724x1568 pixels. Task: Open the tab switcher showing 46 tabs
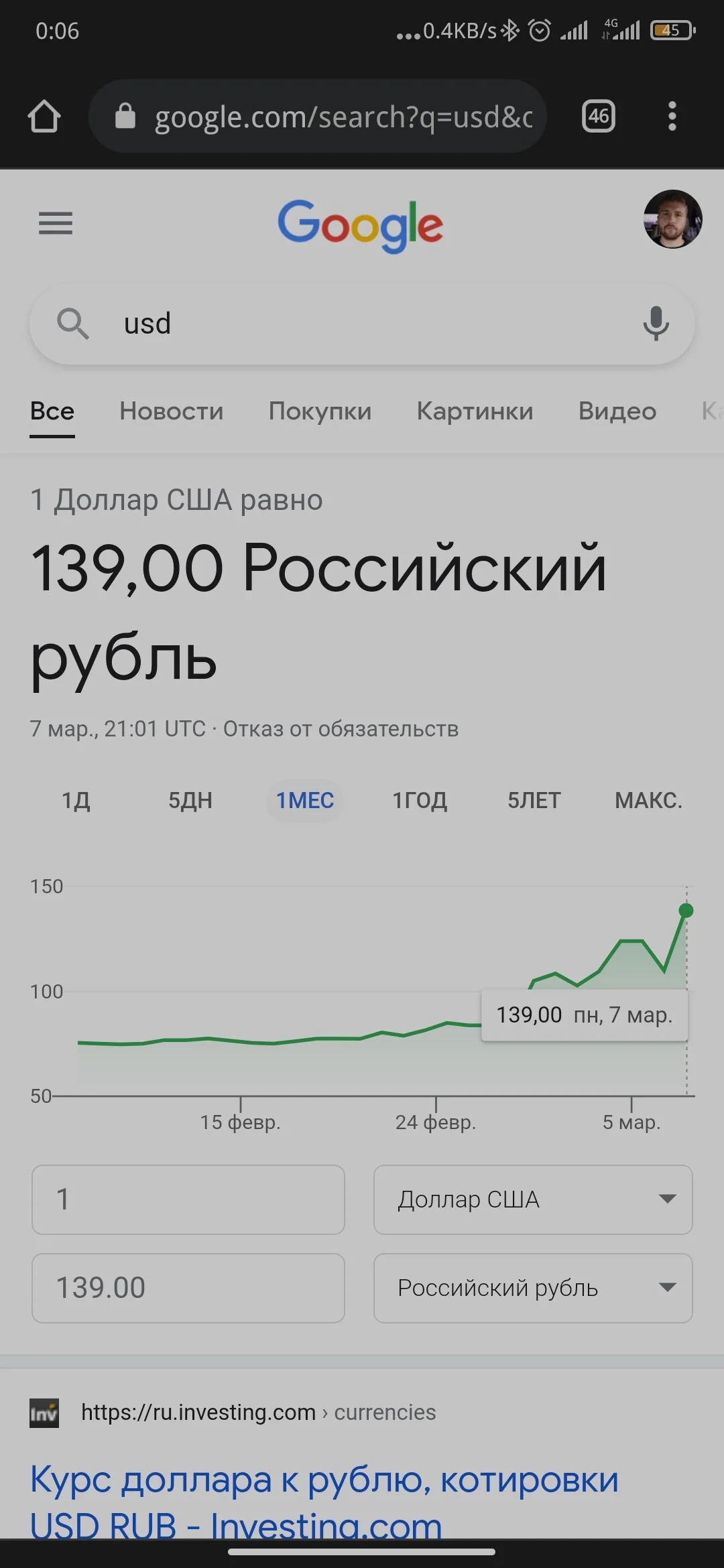click(598, 117)
